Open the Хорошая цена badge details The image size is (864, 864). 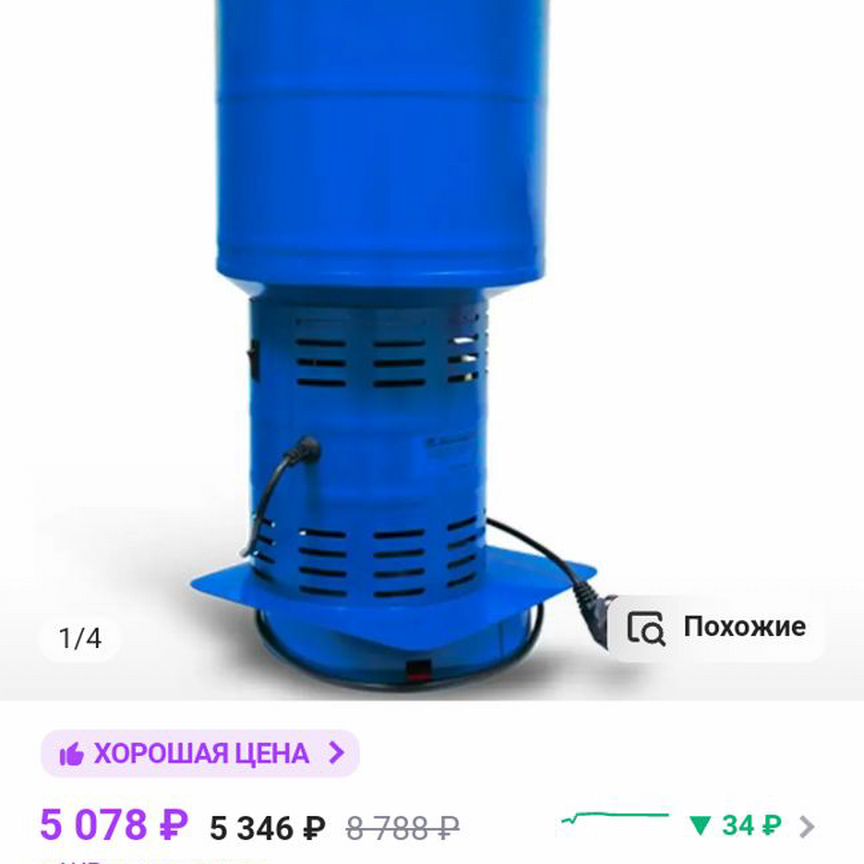[200, 753]
